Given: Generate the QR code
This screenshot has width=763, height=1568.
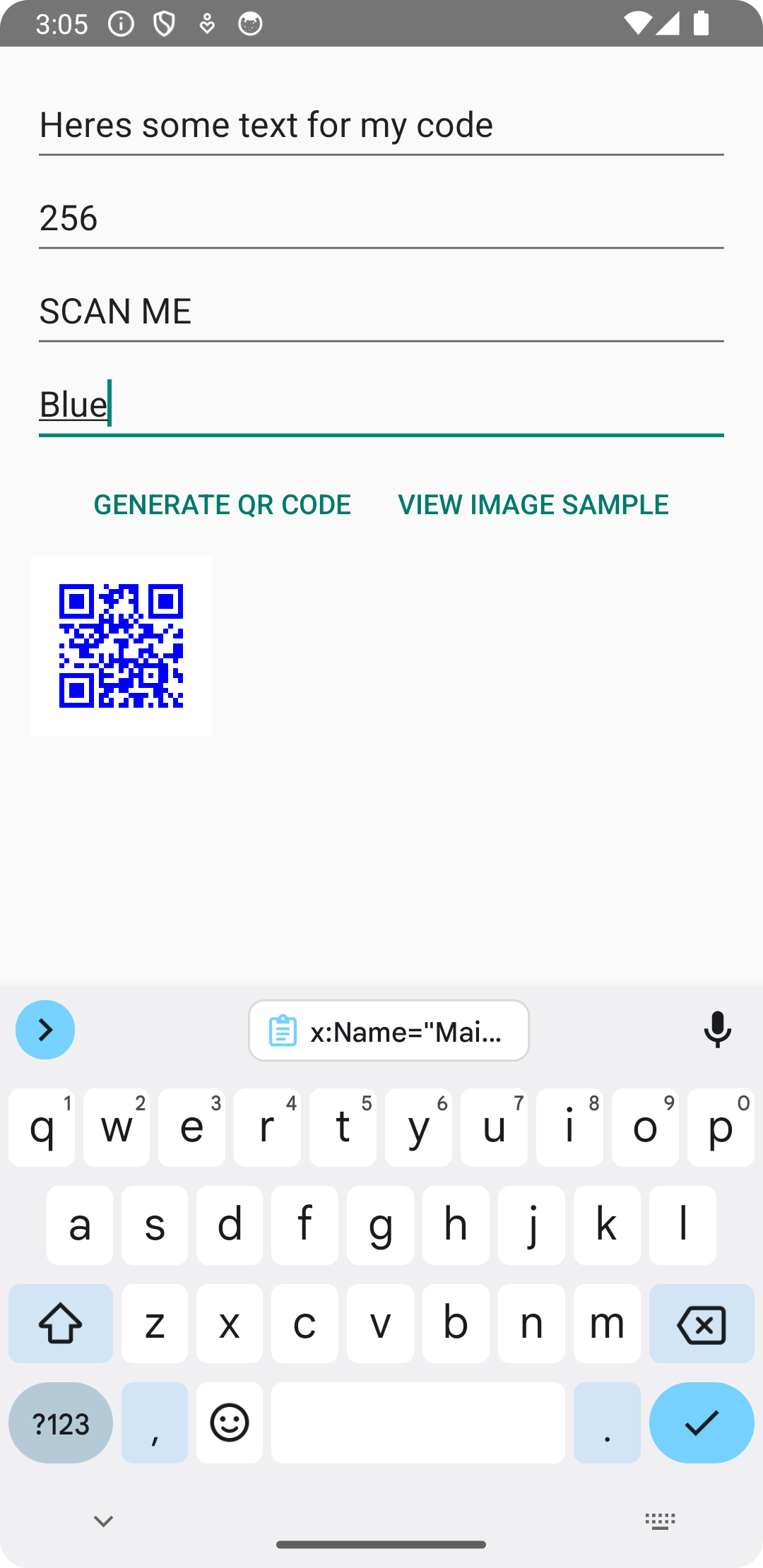Looking at the screenshot, I should [x=222, y=504].
